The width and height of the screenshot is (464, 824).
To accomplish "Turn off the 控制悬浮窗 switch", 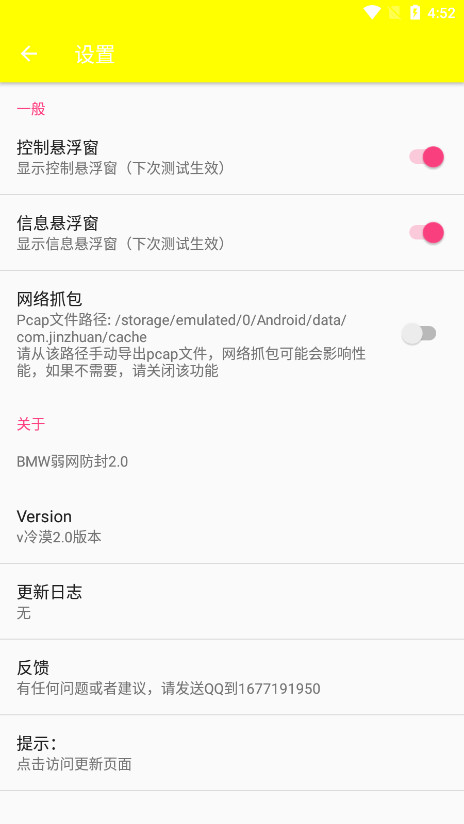I will (x=427, y=157).
